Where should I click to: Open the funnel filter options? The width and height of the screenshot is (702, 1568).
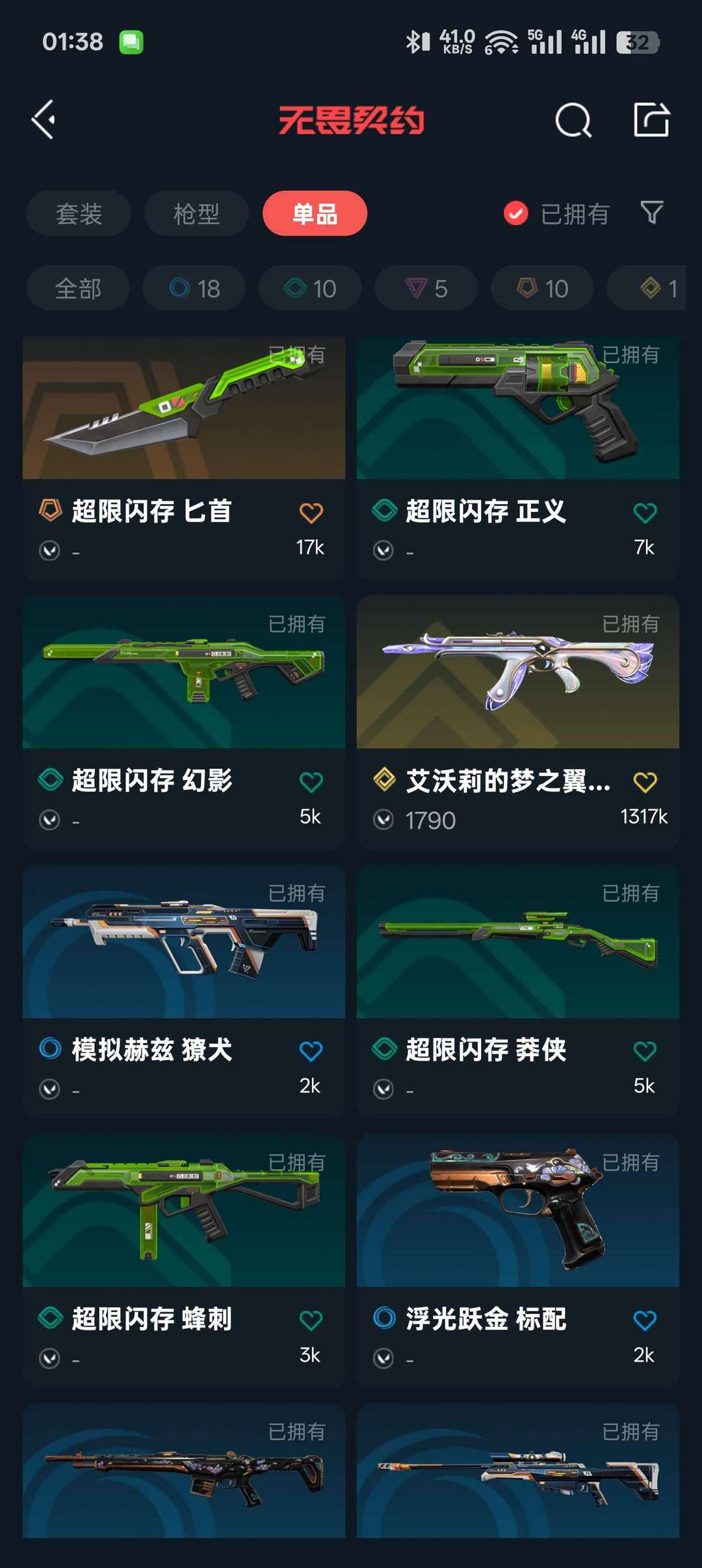tap(651, 212)
